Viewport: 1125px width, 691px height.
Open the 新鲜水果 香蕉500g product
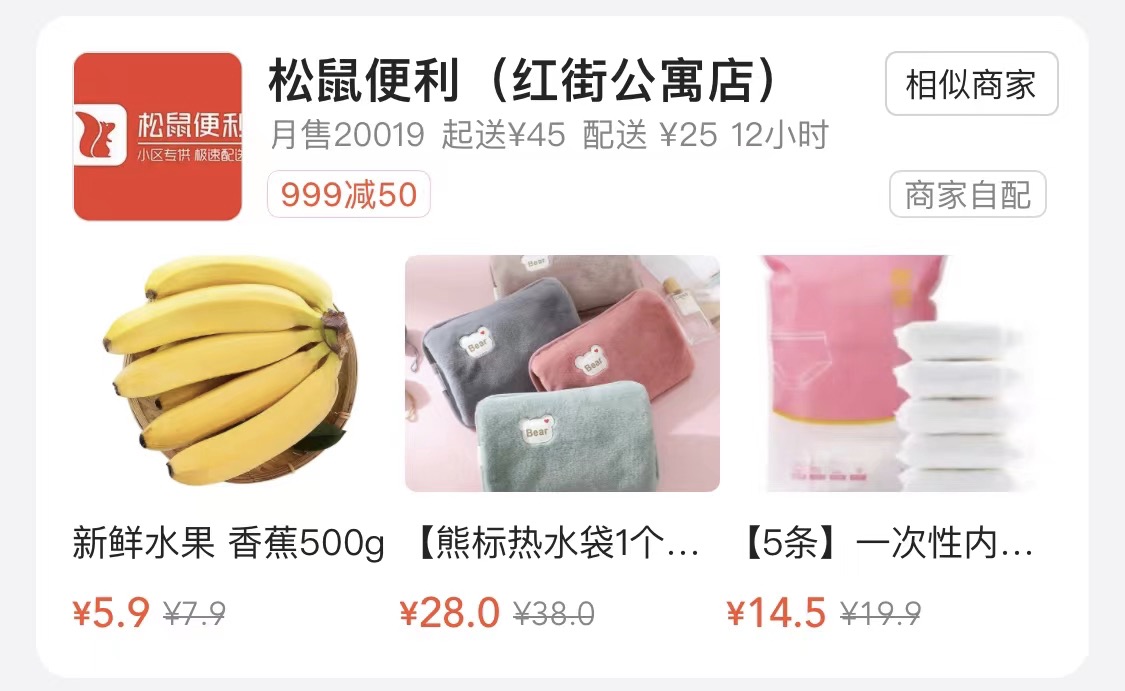[x=226, y=373]
